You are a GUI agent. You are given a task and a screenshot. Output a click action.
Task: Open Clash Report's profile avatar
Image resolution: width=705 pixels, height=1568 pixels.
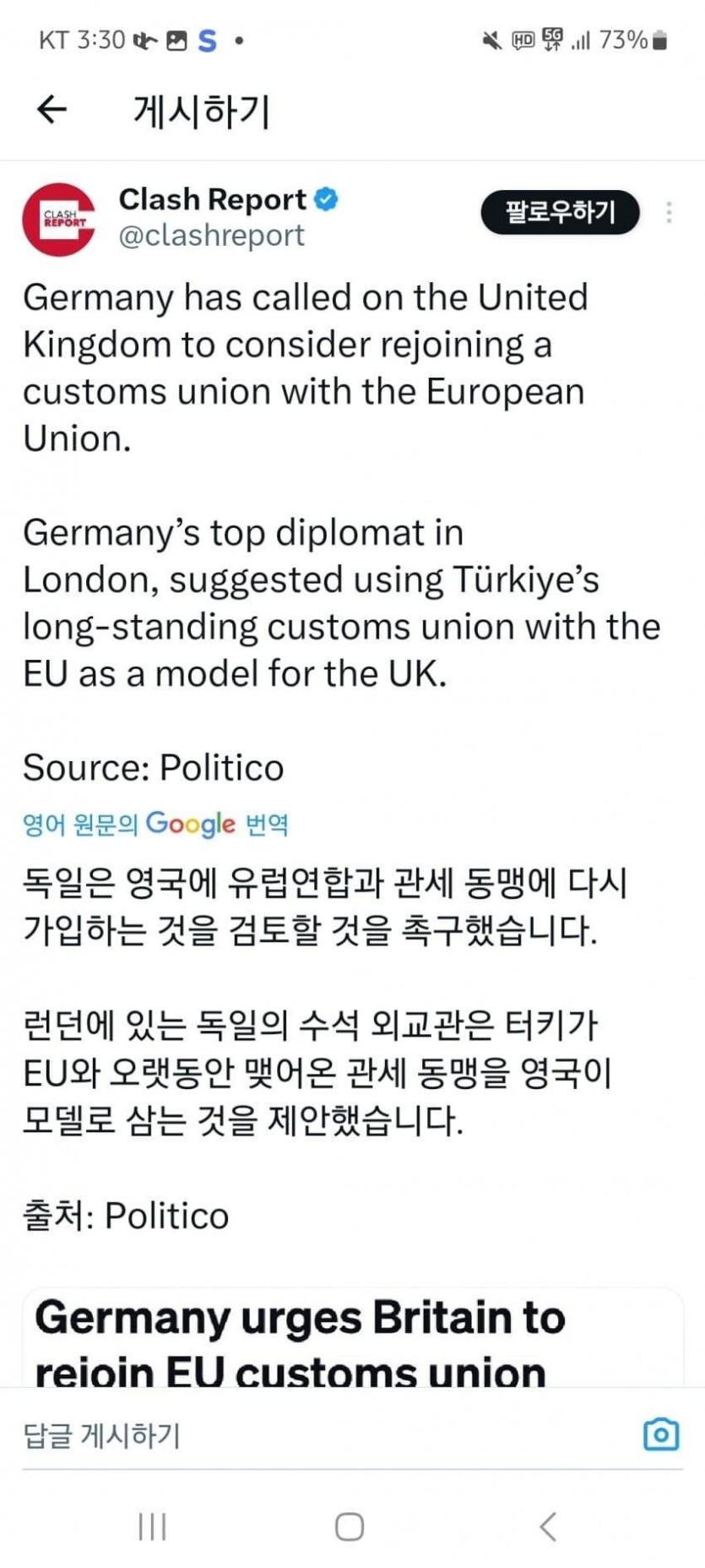[x=58, y=219]
